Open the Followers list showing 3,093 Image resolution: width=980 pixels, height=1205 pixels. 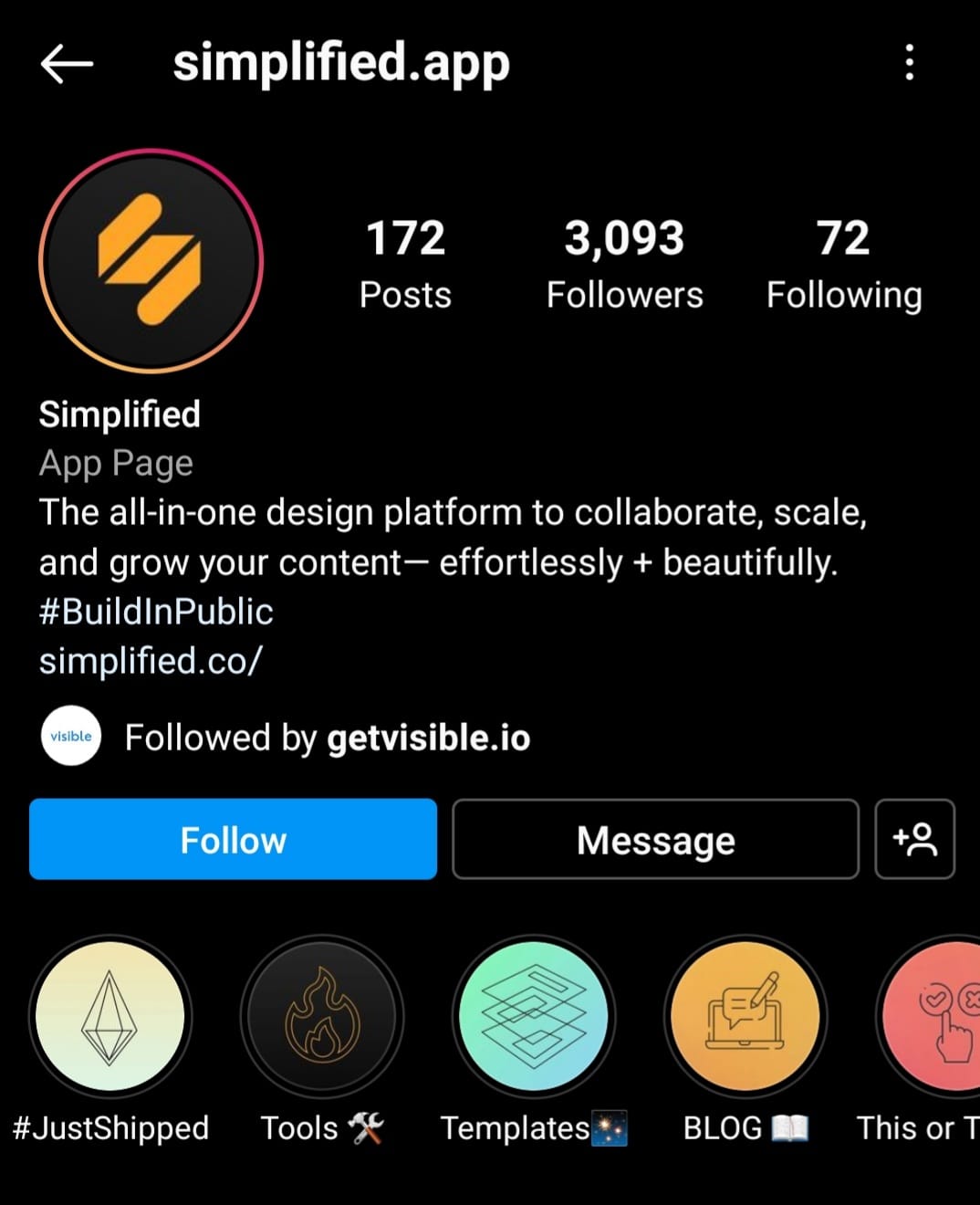tap(624, 263)
